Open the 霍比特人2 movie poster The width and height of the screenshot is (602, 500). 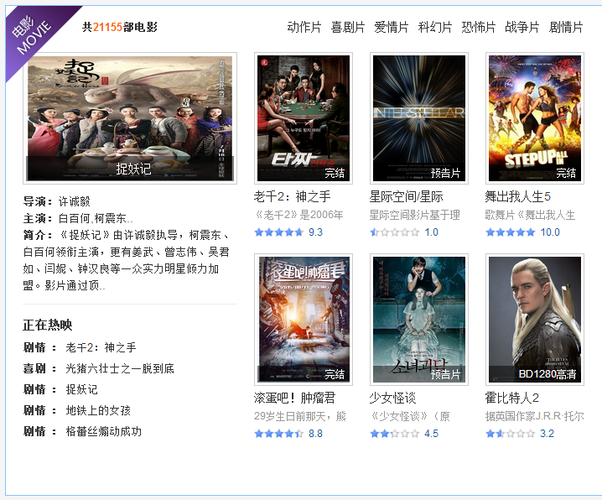click(534, 319)
